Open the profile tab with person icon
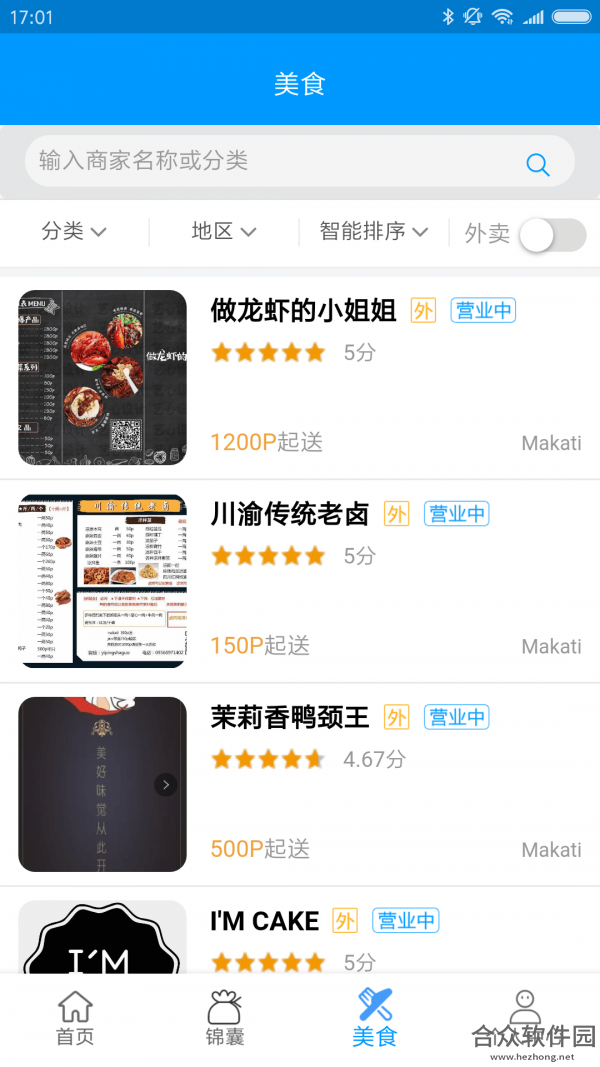 (524, 1018)
